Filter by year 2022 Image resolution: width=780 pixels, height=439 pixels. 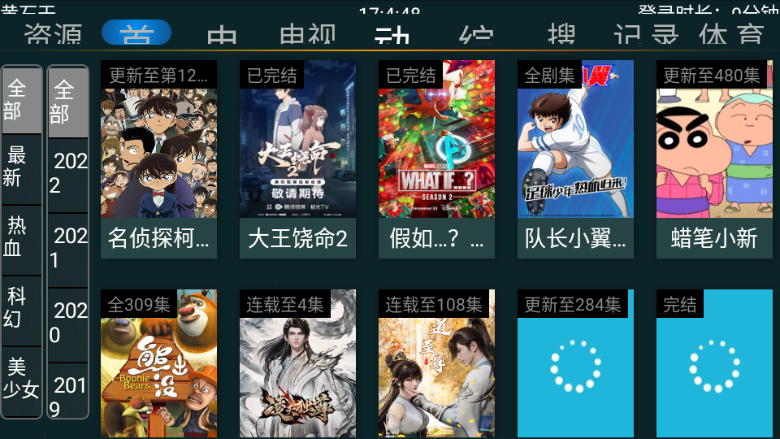[x=68, y=173]
